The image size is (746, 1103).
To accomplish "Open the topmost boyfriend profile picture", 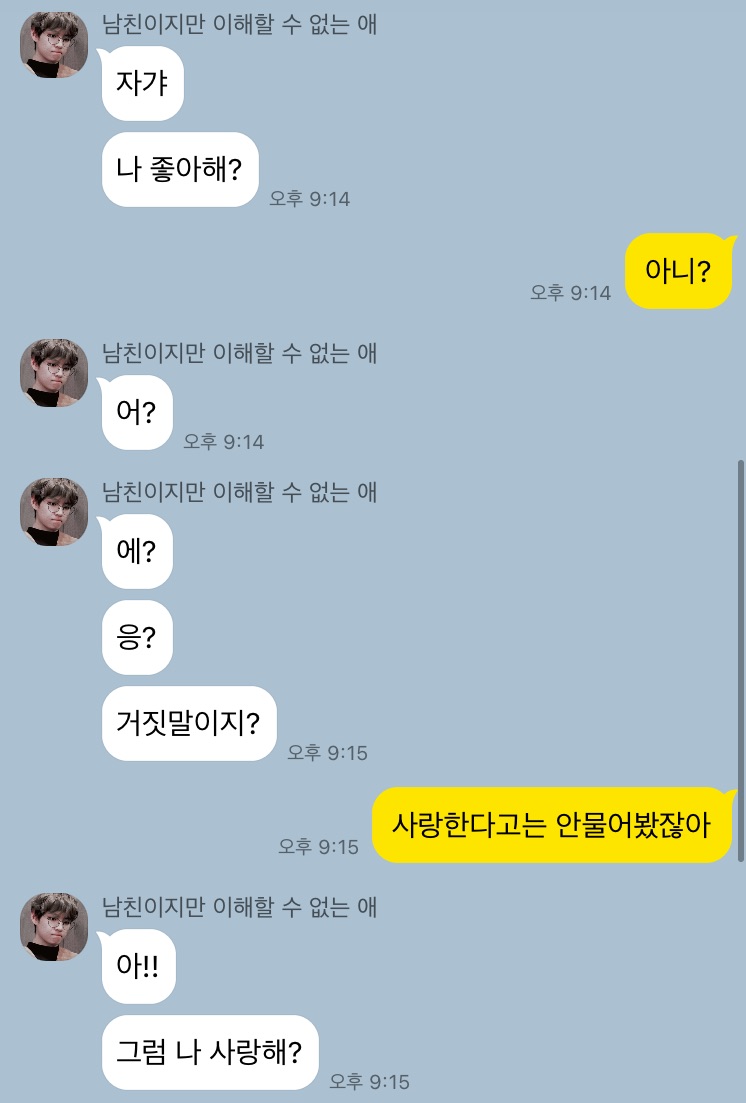I will tap(54, 42).
